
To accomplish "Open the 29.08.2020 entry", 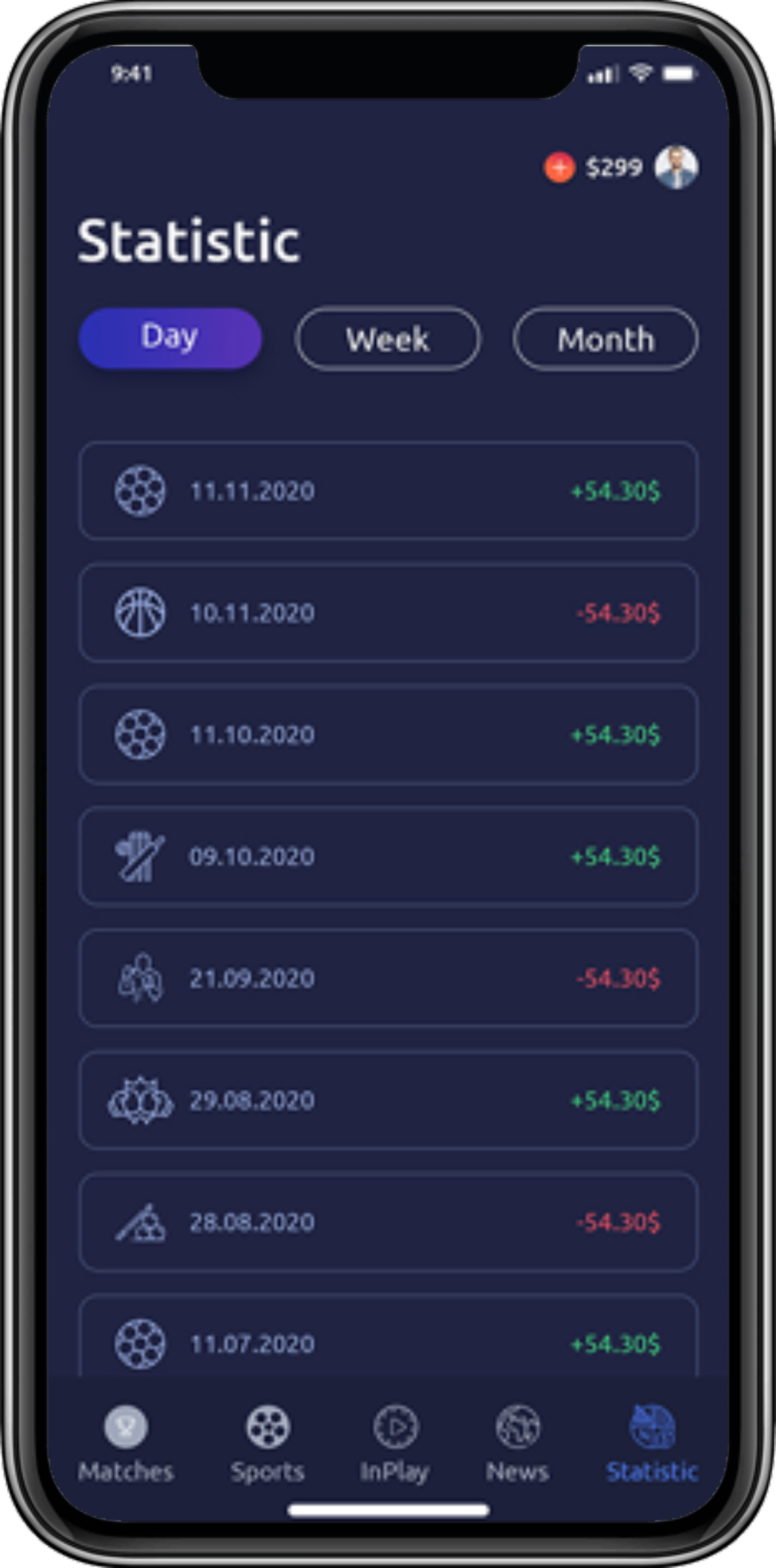I will [x=388, y=1100].
